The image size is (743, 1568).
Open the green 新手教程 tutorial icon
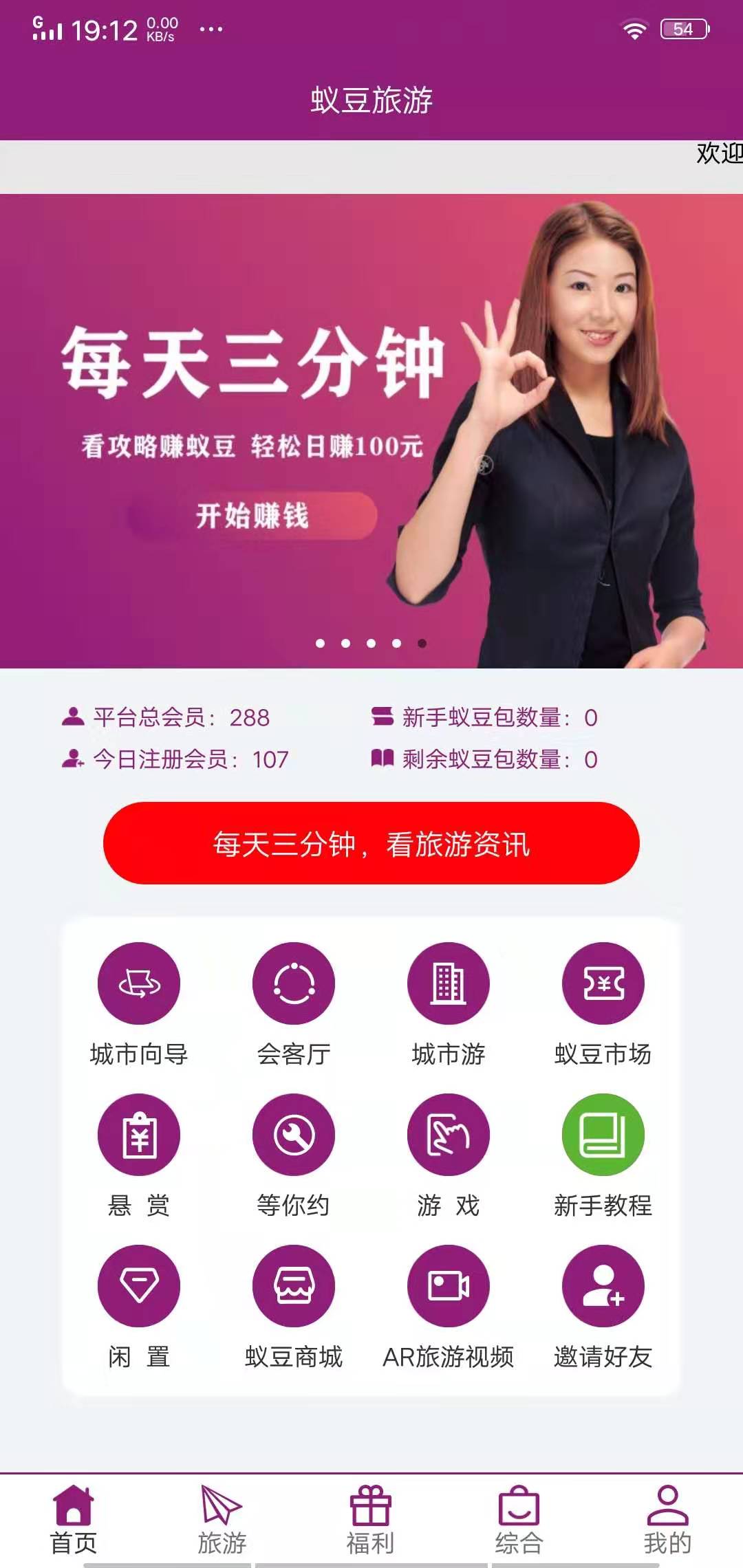(x=604, y=1136)
